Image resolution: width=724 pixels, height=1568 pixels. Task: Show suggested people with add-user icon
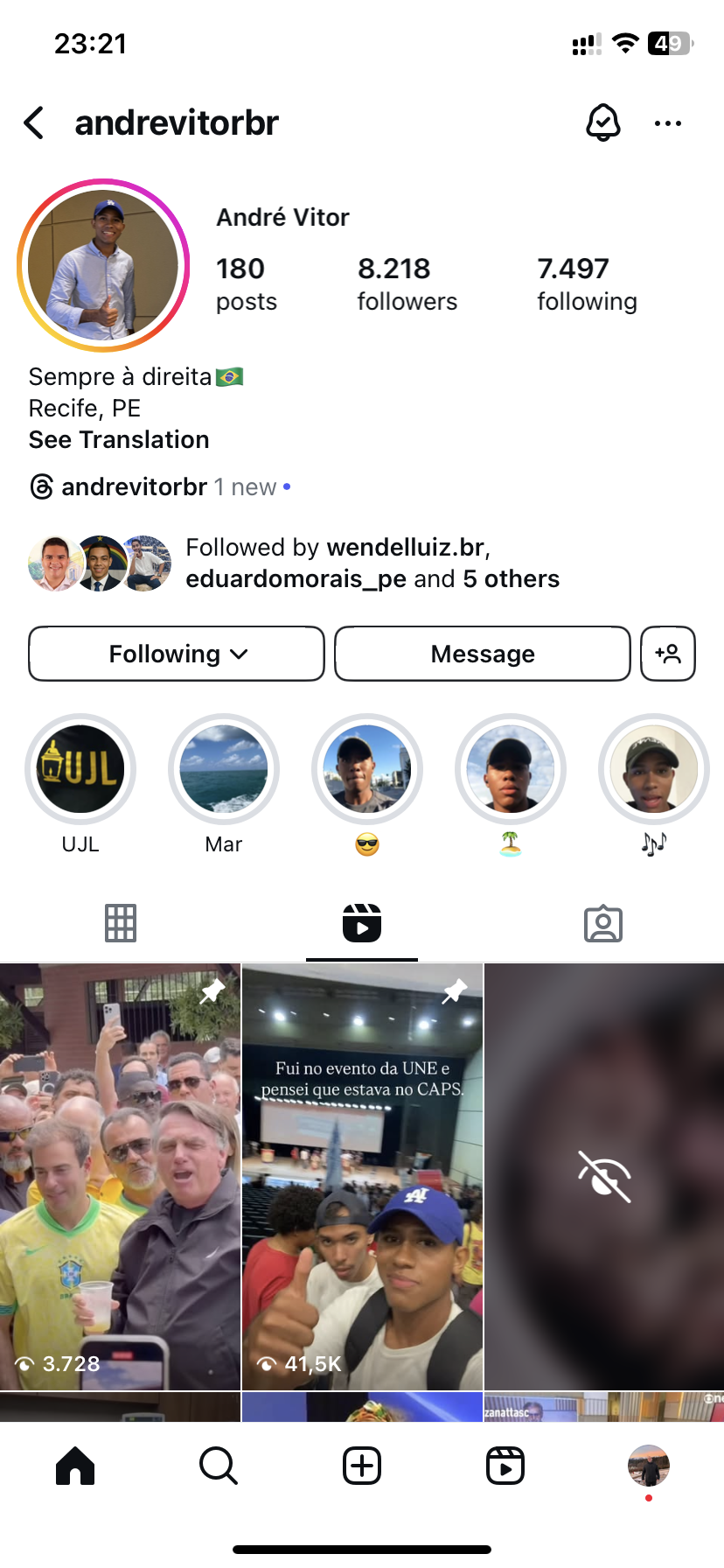(668, 654)
